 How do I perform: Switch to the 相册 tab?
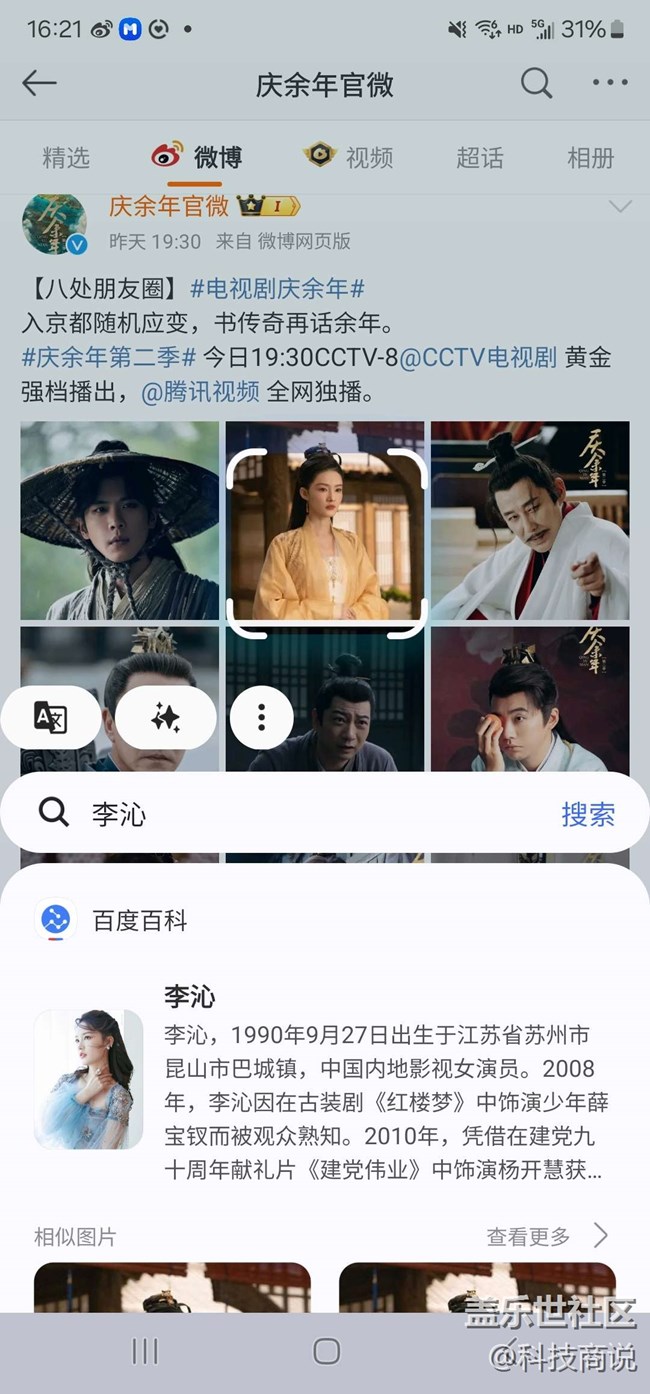point(590,157)
